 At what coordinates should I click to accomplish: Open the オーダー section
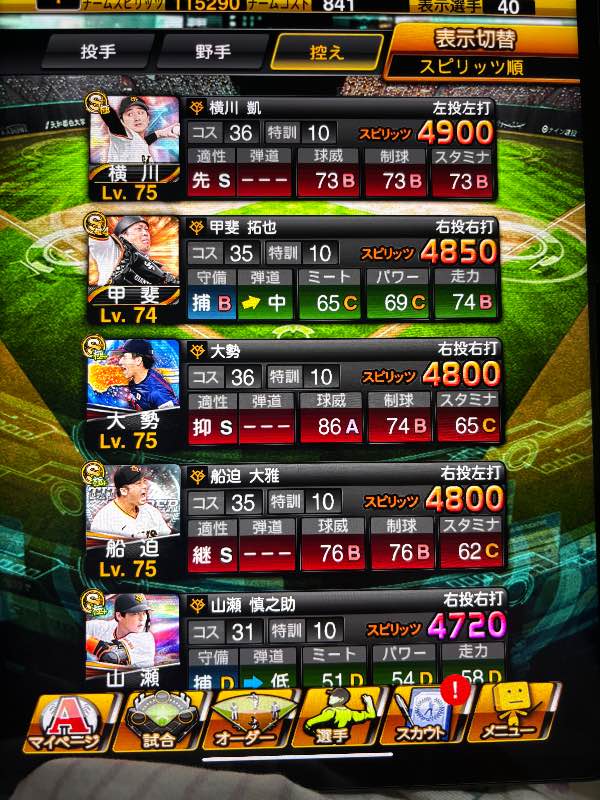pos(250,720)
